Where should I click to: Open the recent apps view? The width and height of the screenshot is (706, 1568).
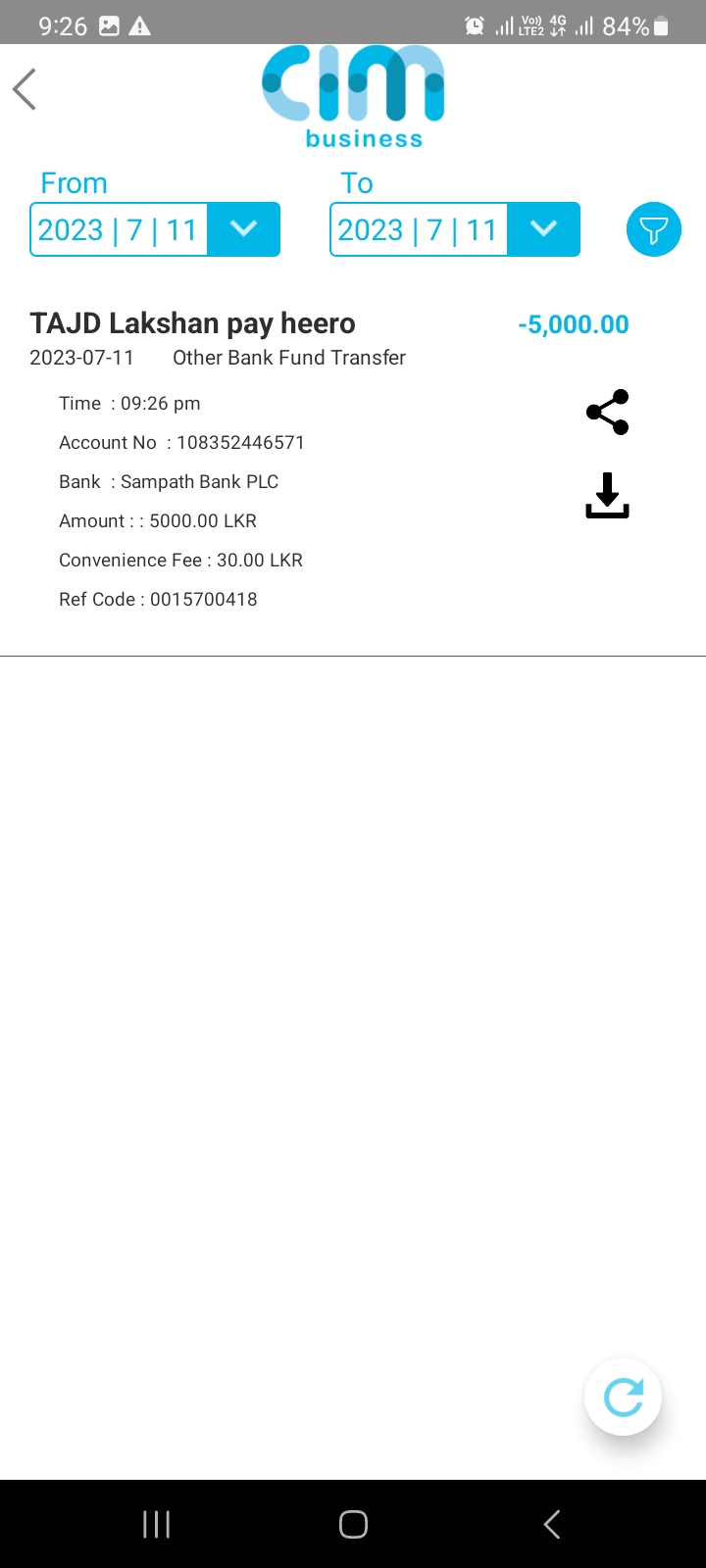[156, 1524]
